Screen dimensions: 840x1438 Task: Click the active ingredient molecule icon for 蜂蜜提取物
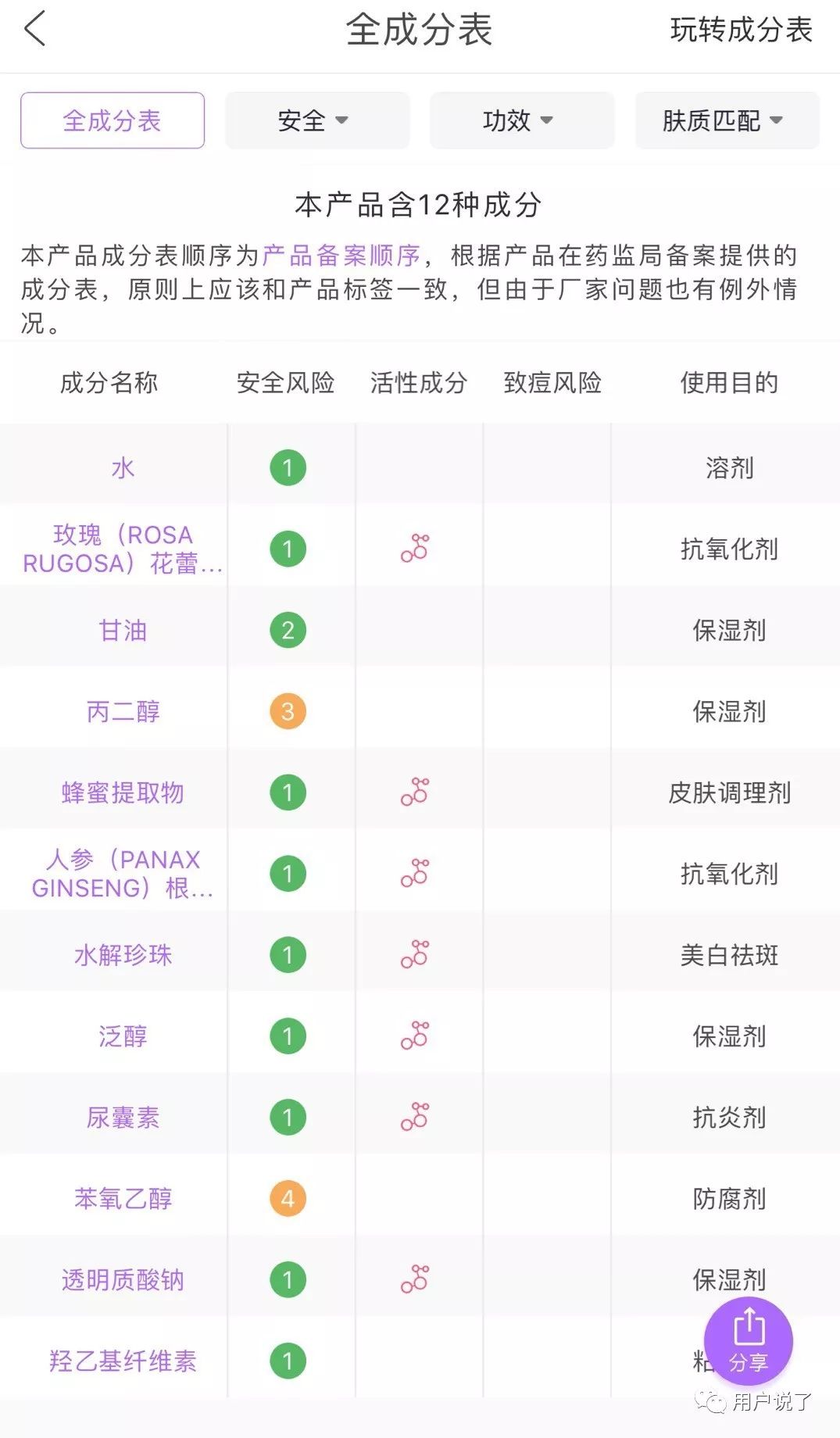click(415, 792)
